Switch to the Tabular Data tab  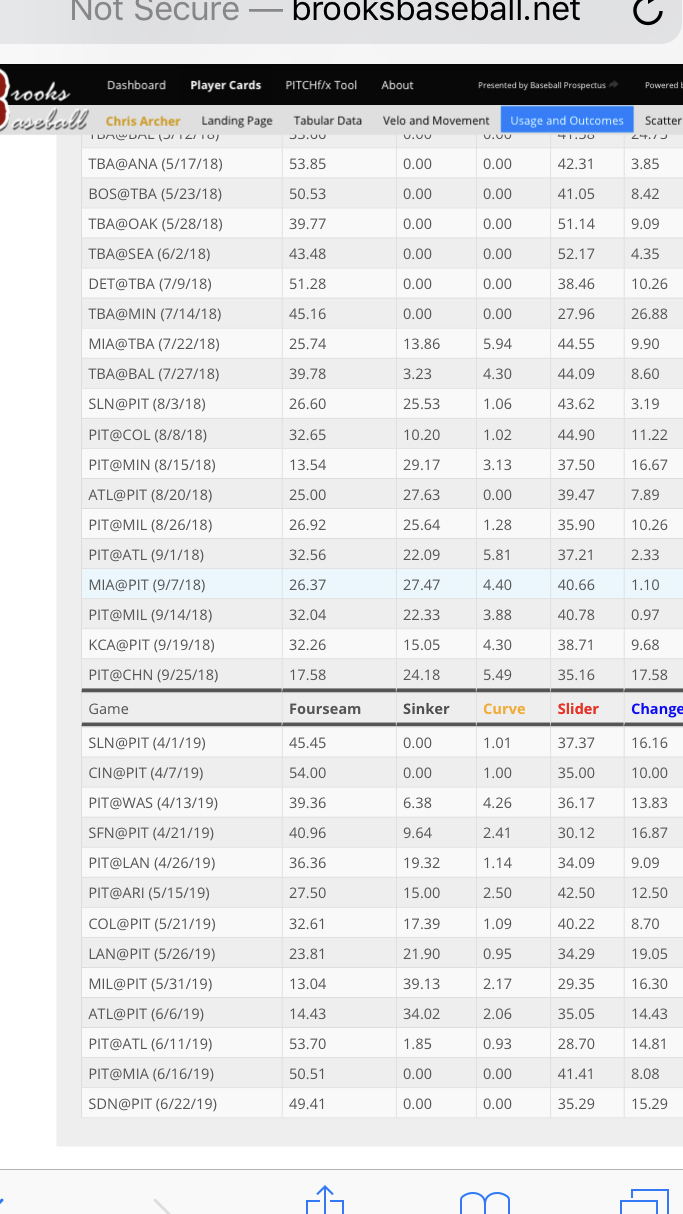click(x=328, y=120)
